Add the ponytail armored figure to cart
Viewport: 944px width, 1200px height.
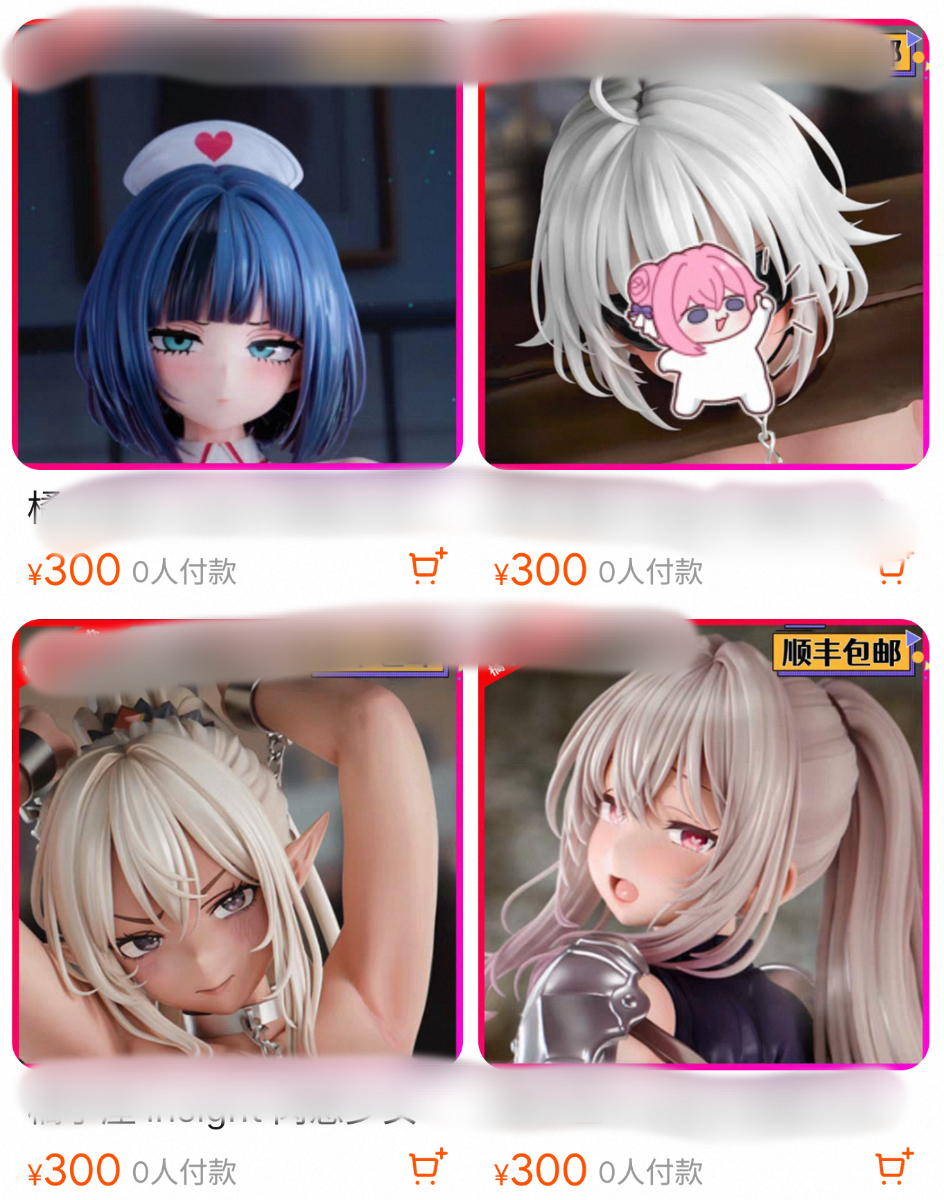pos(893,1167)
